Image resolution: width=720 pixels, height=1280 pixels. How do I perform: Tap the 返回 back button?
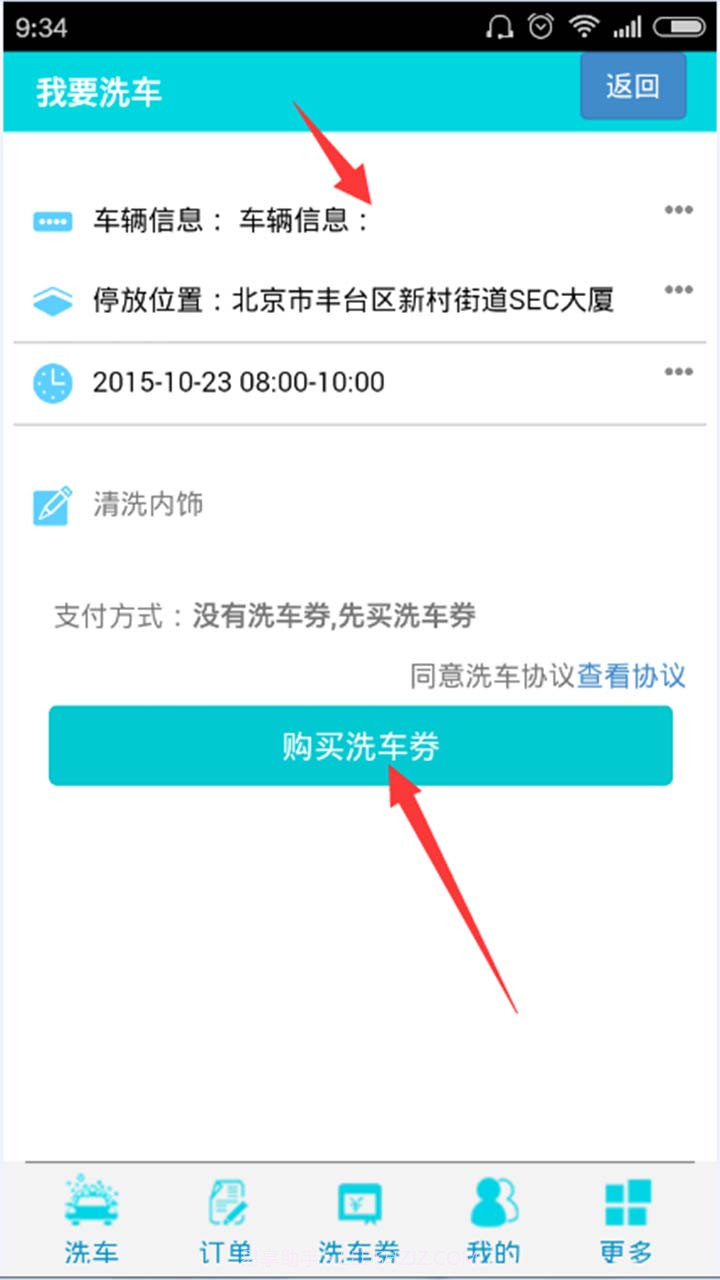pos(632,86)
